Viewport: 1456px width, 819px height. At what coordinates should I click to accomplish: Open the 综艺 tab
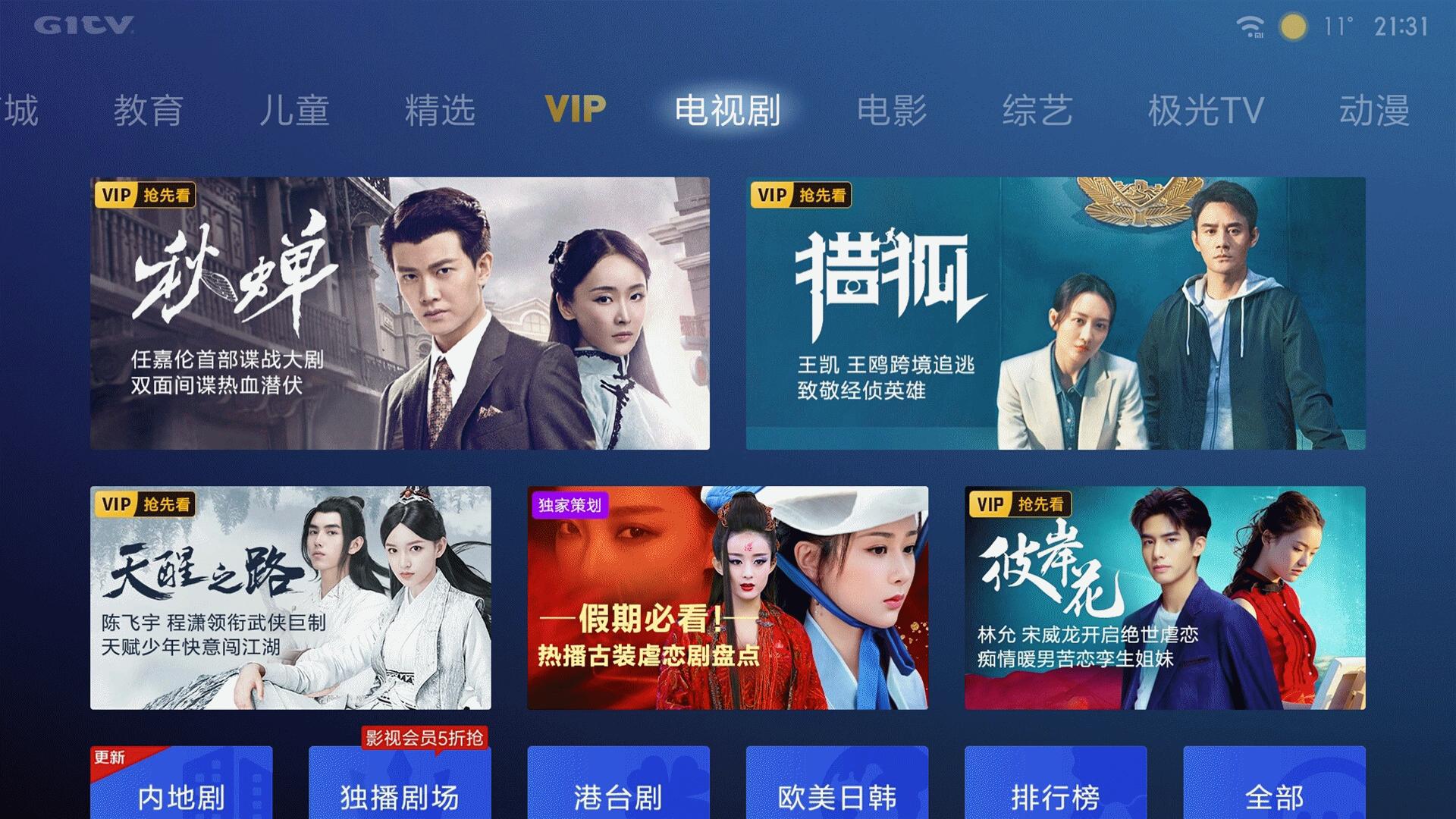1037,111
